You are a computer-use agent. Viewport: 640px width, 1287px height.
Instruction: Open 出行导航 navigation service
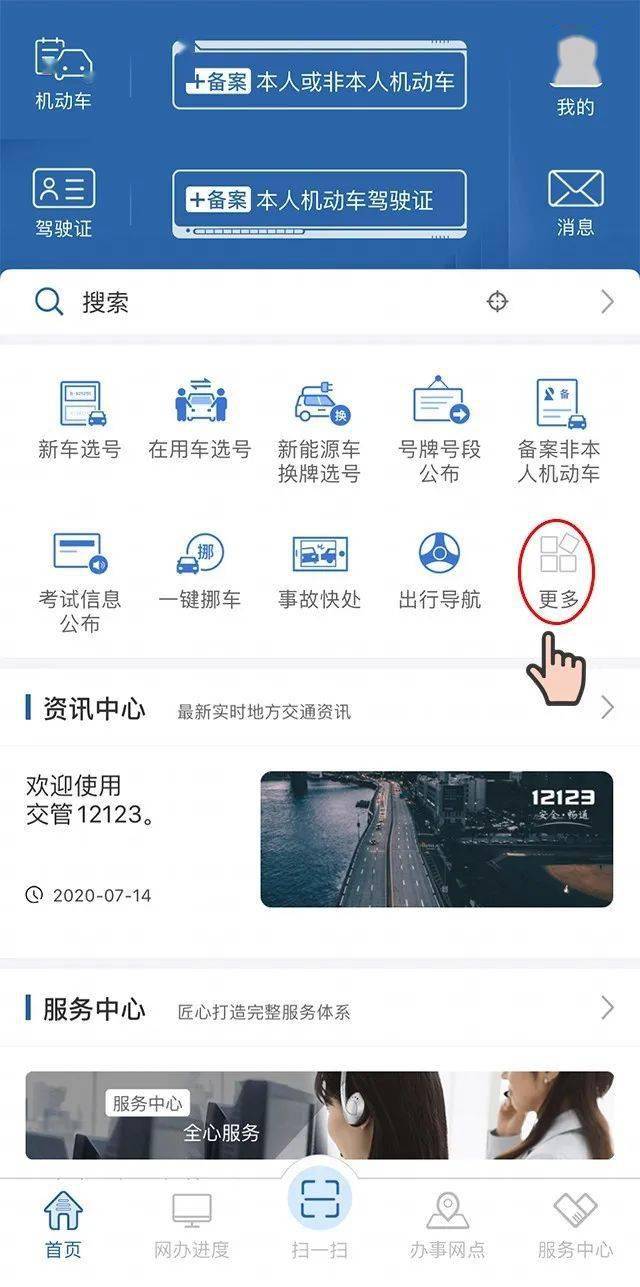[x=440, y=570]
